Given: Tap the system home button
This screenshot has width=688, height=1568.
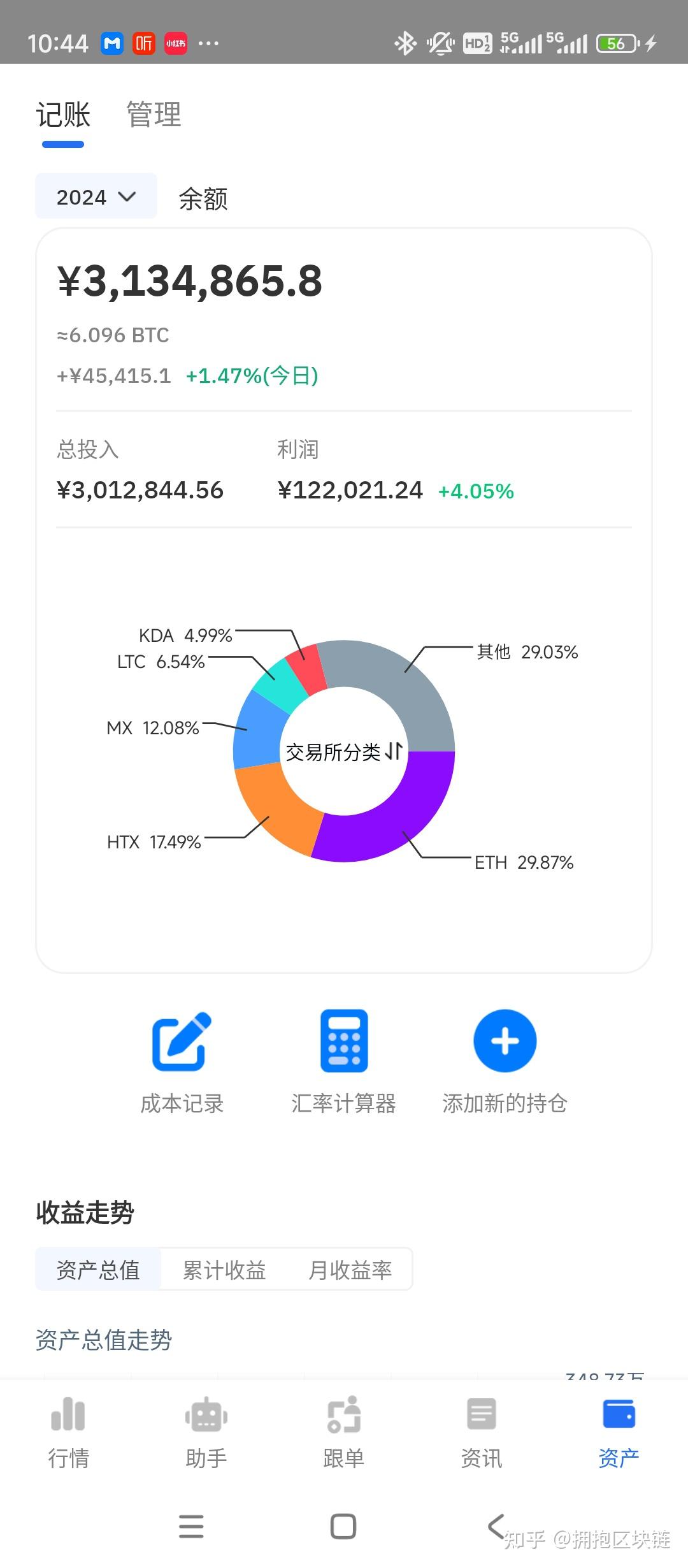Looking at the screenshot, I should point(343,1527).
